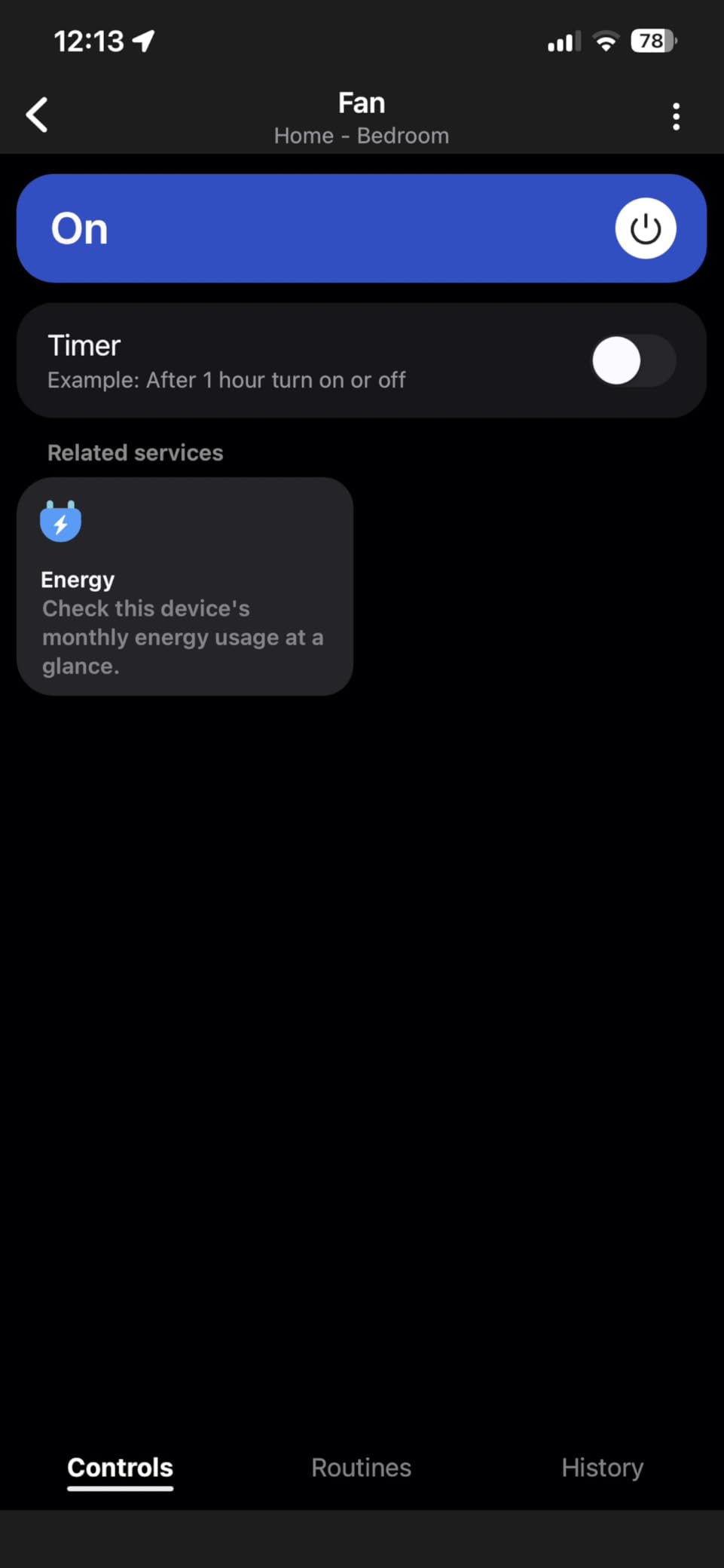Open the Energy monthly usage card

pyautogui.click(x=185, y=586)
